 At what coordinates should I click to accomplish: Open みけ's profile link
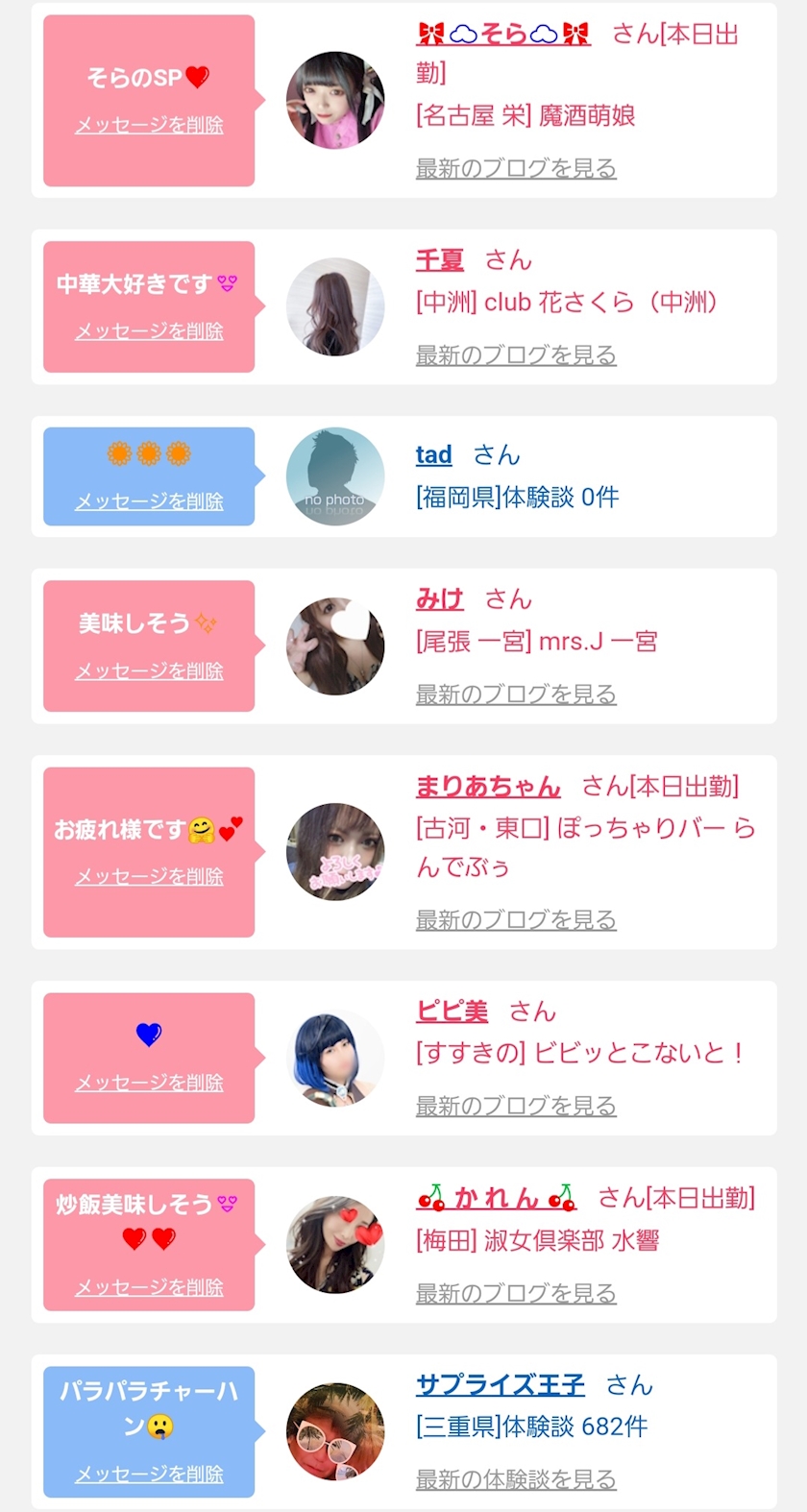click(x=440, y=599)
